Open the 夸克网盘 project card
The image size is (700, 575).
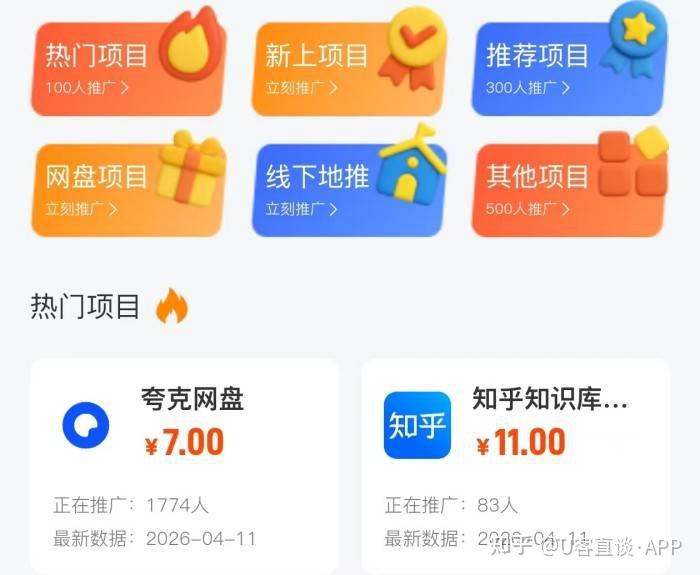[x=184, y=465]
